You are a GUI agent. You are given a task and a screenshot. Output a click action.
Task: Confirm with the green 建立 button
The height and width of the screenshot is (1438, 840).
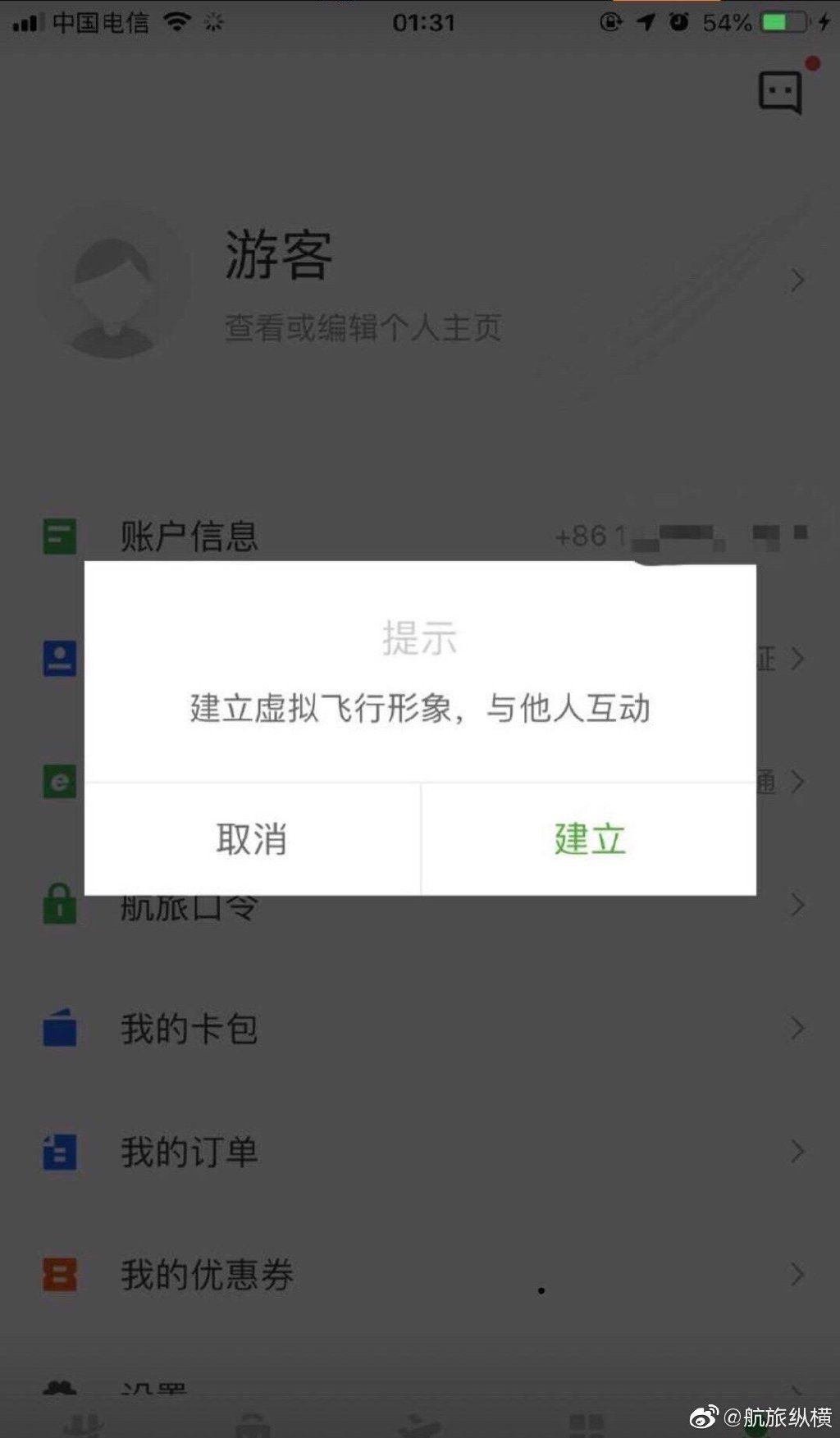pyautogui.click(x=589, y=839)
